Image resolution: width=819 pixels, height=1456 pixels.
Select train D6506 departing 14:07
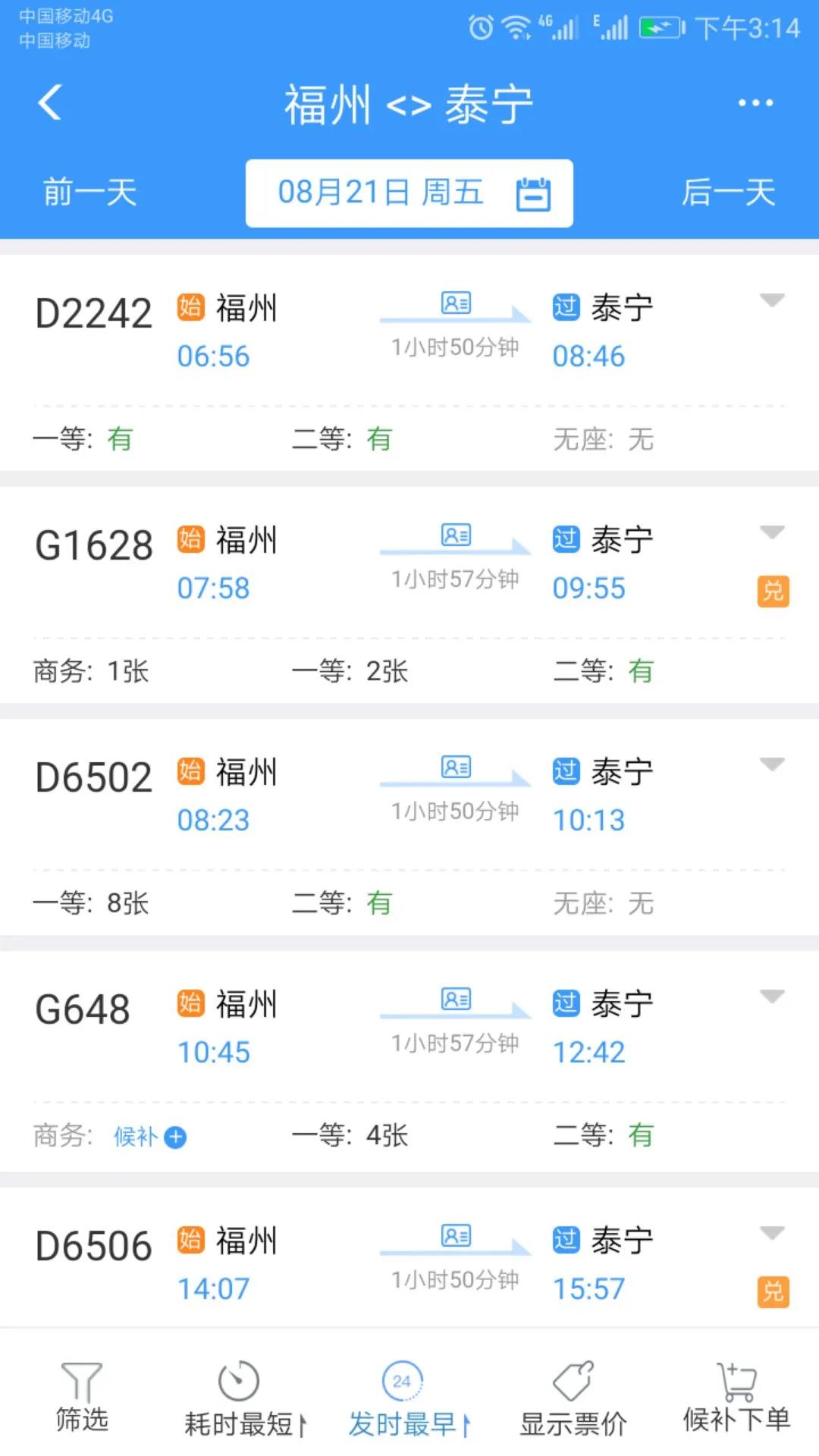pos(409,1257)
